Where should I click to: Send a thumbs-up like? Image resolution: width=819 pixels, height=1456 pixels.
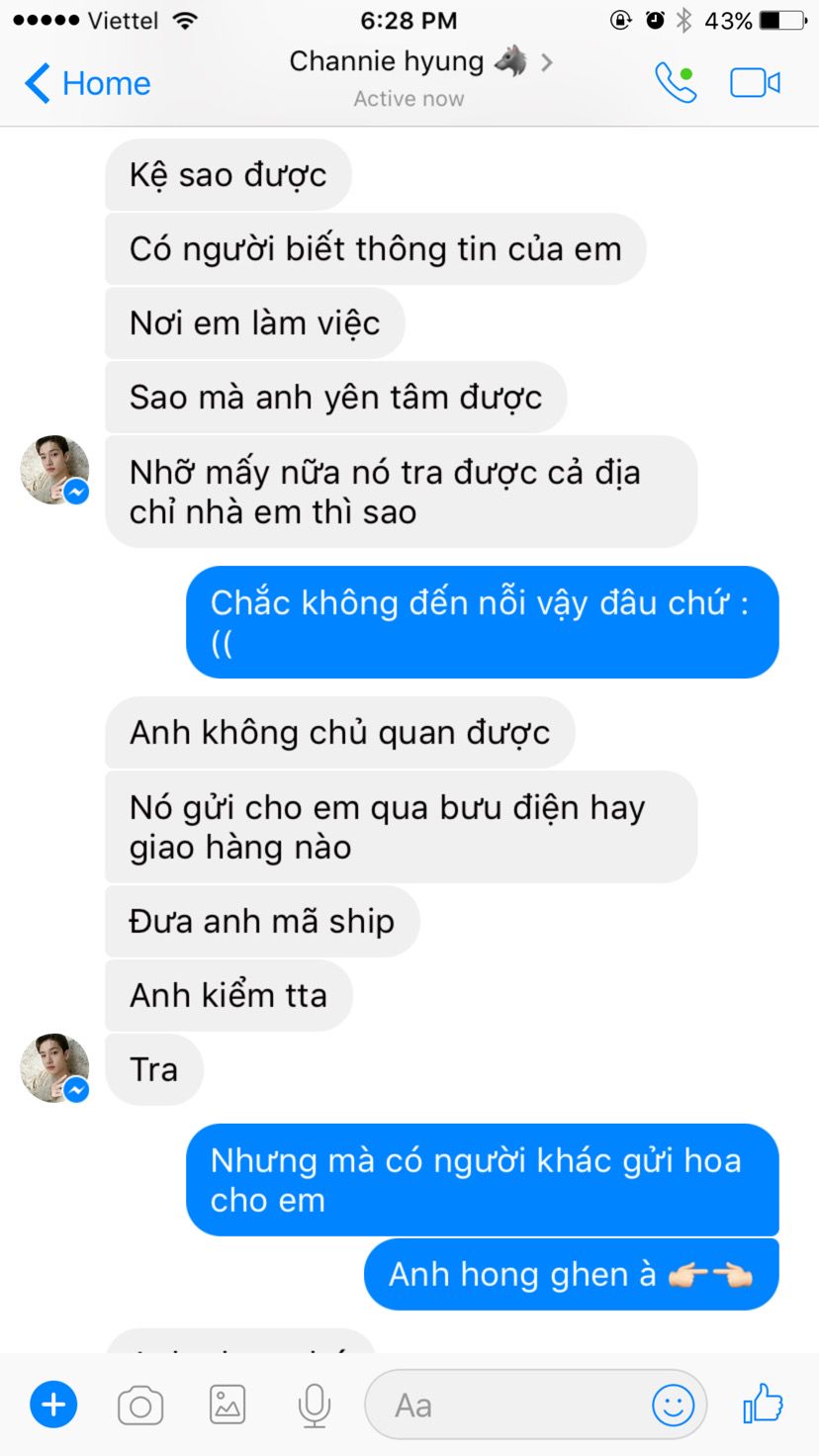[763, 1403]
